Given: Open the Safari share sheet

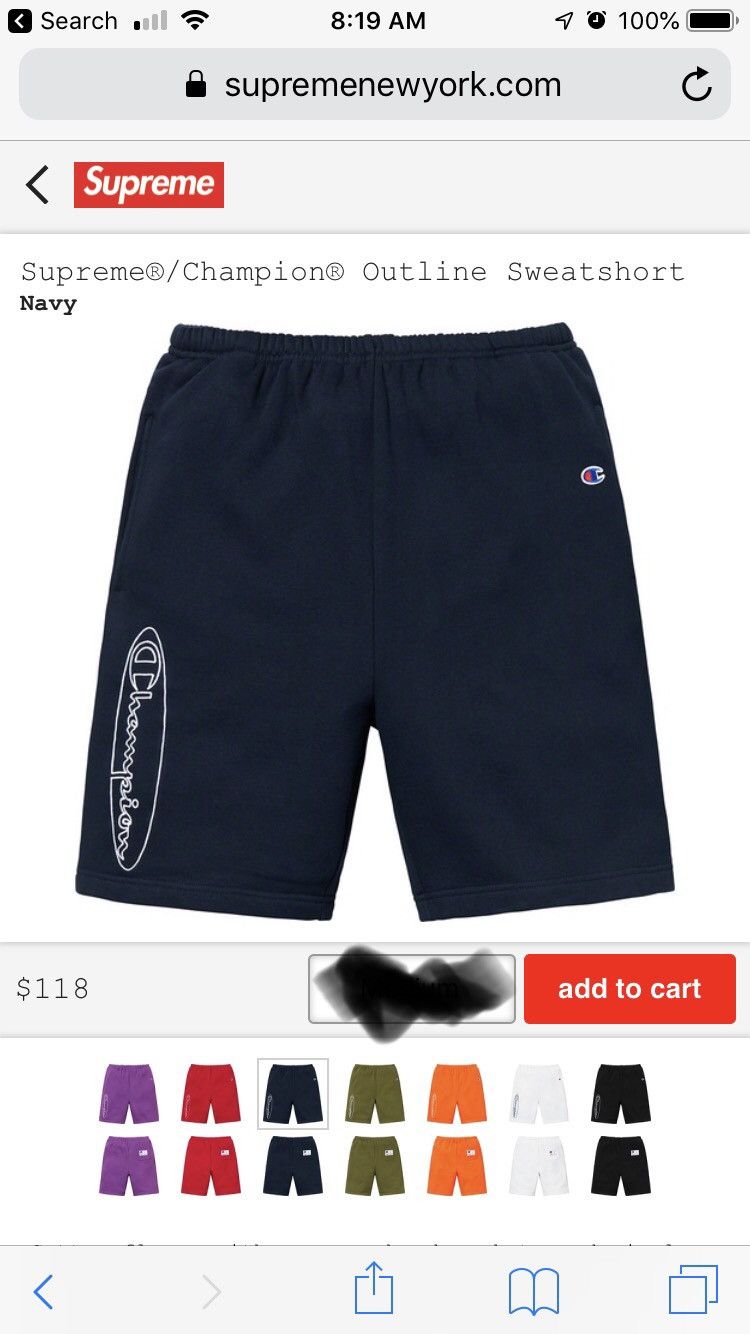Looking at the screenshot, I should click(374, 1290).
